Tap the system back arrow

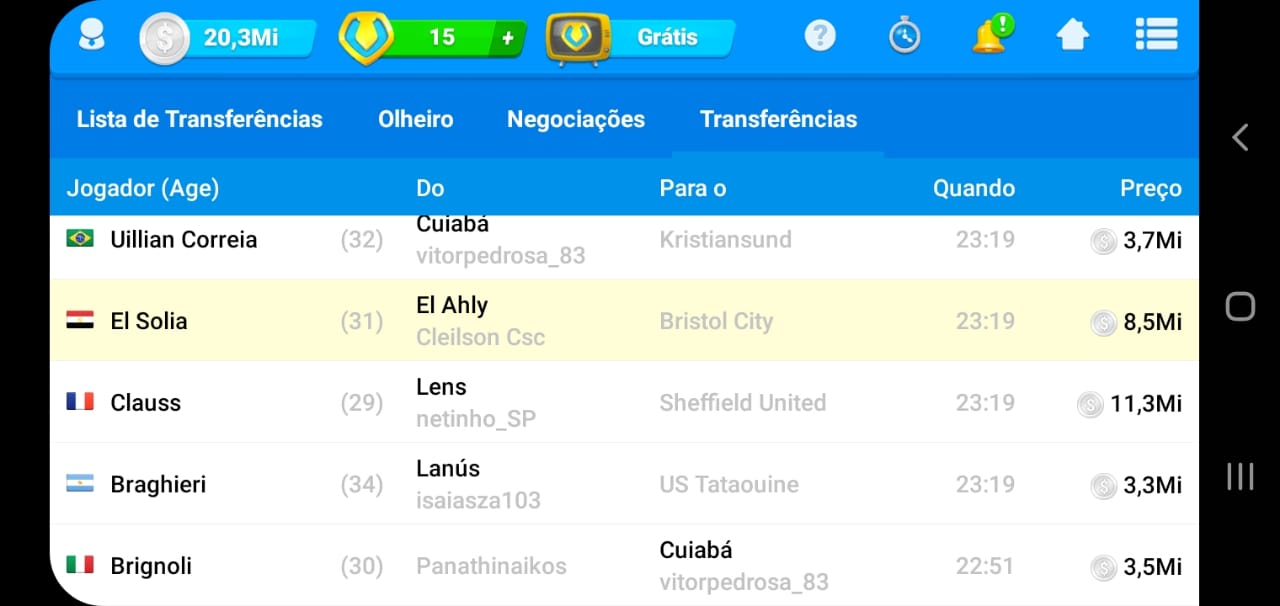point(1240,137)
